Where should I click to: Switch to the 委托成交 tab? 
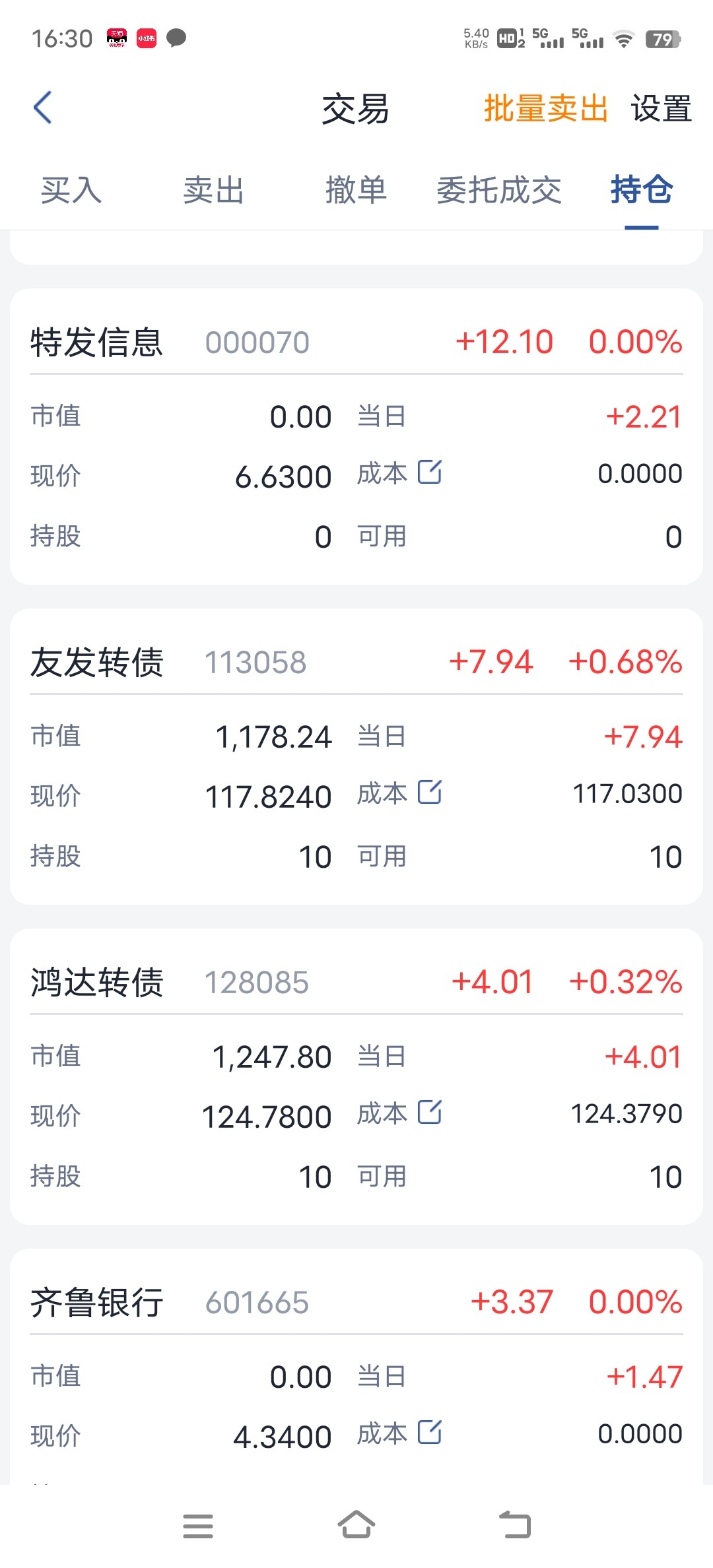tap(498, 190)
